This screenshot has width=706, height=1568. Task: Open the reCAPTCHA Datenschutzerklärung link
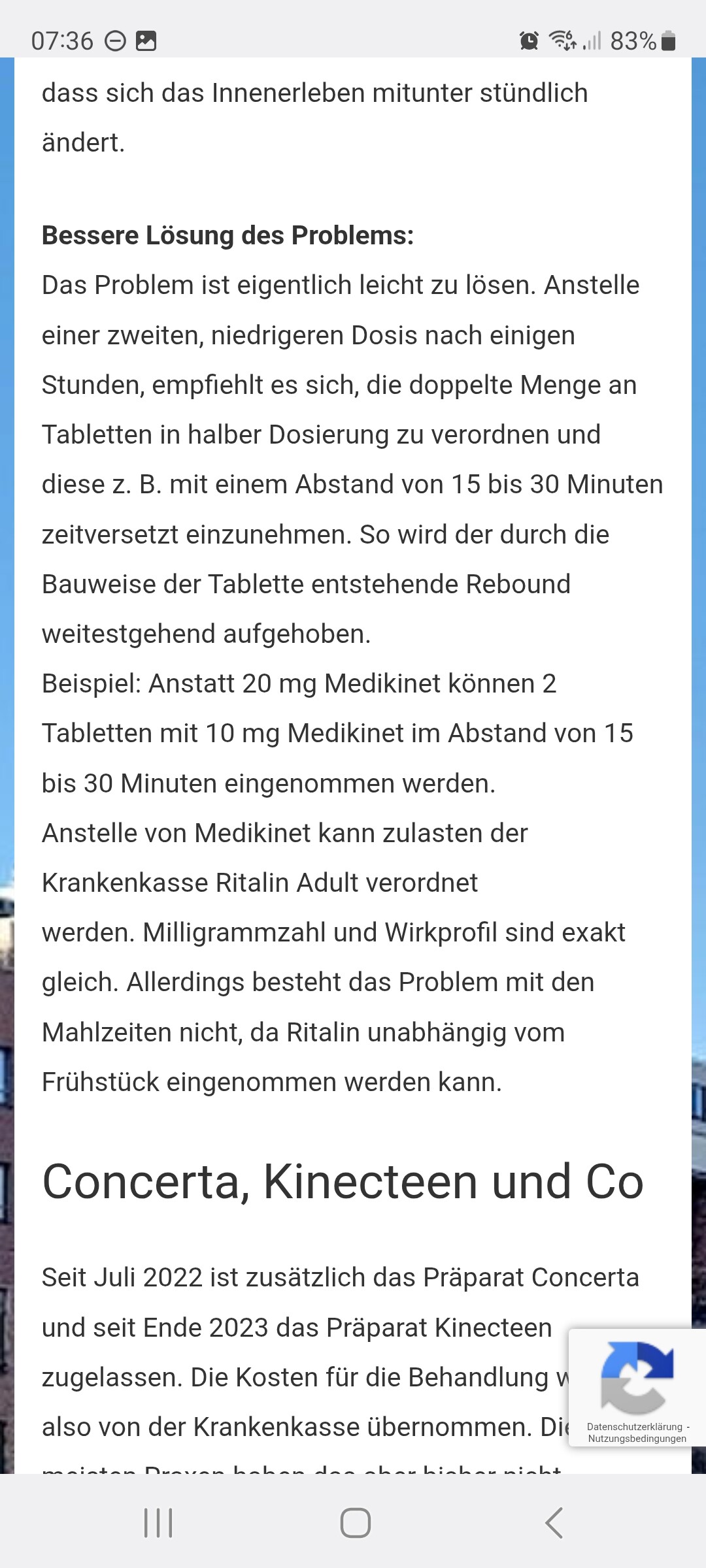pos(634,1427)
